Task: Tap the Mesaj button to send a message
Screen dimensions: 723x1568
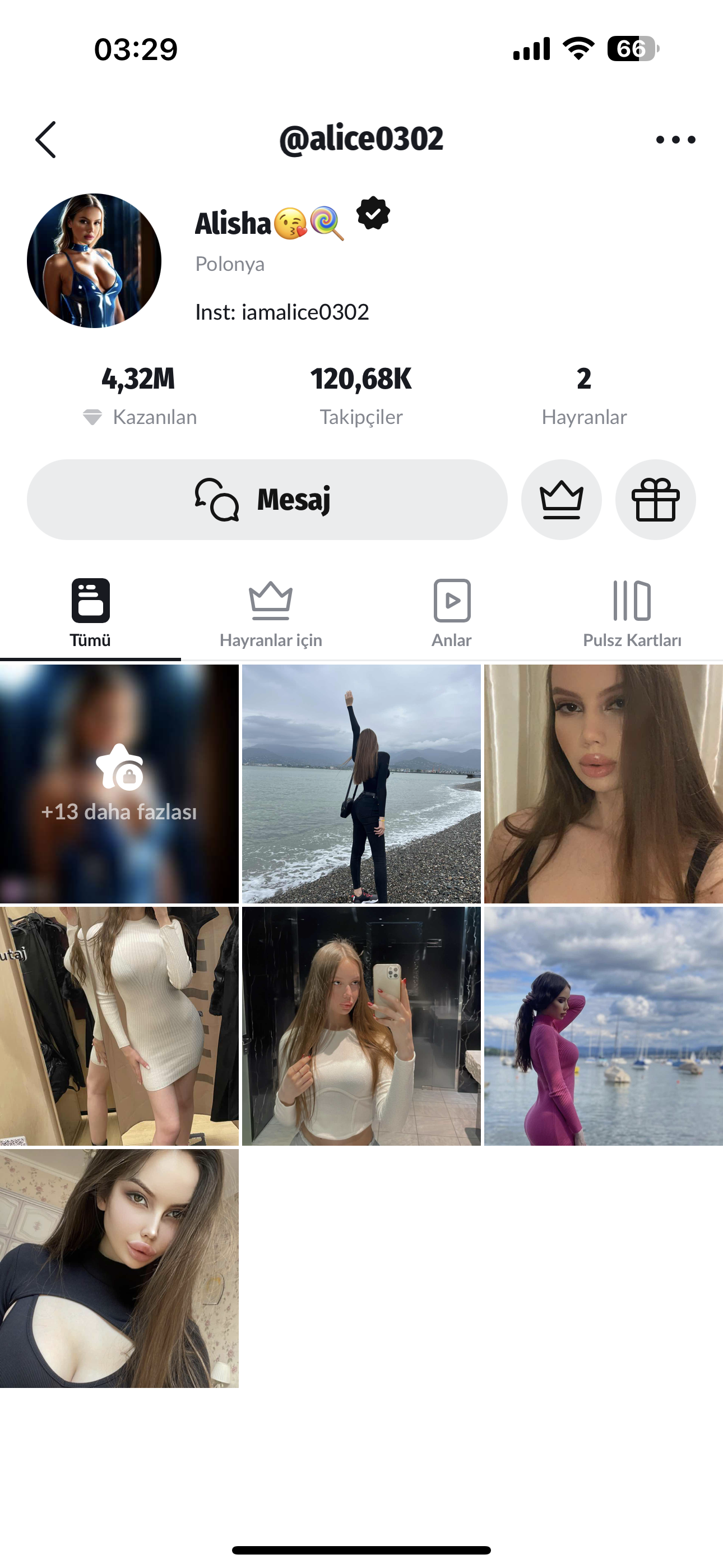Action: pyautogui.click(x=267, y=500)
